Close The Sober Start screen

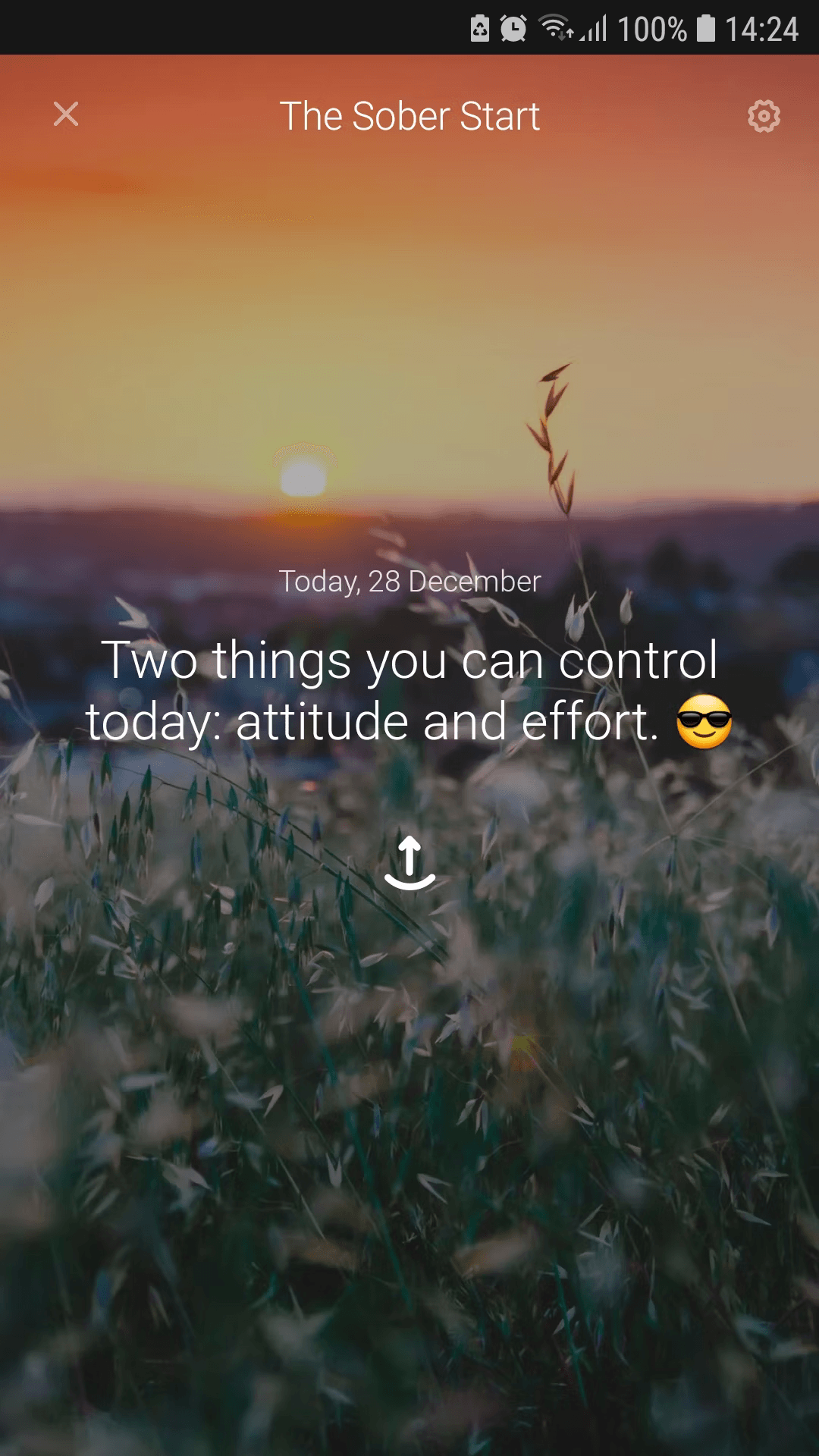pos(66,115)
